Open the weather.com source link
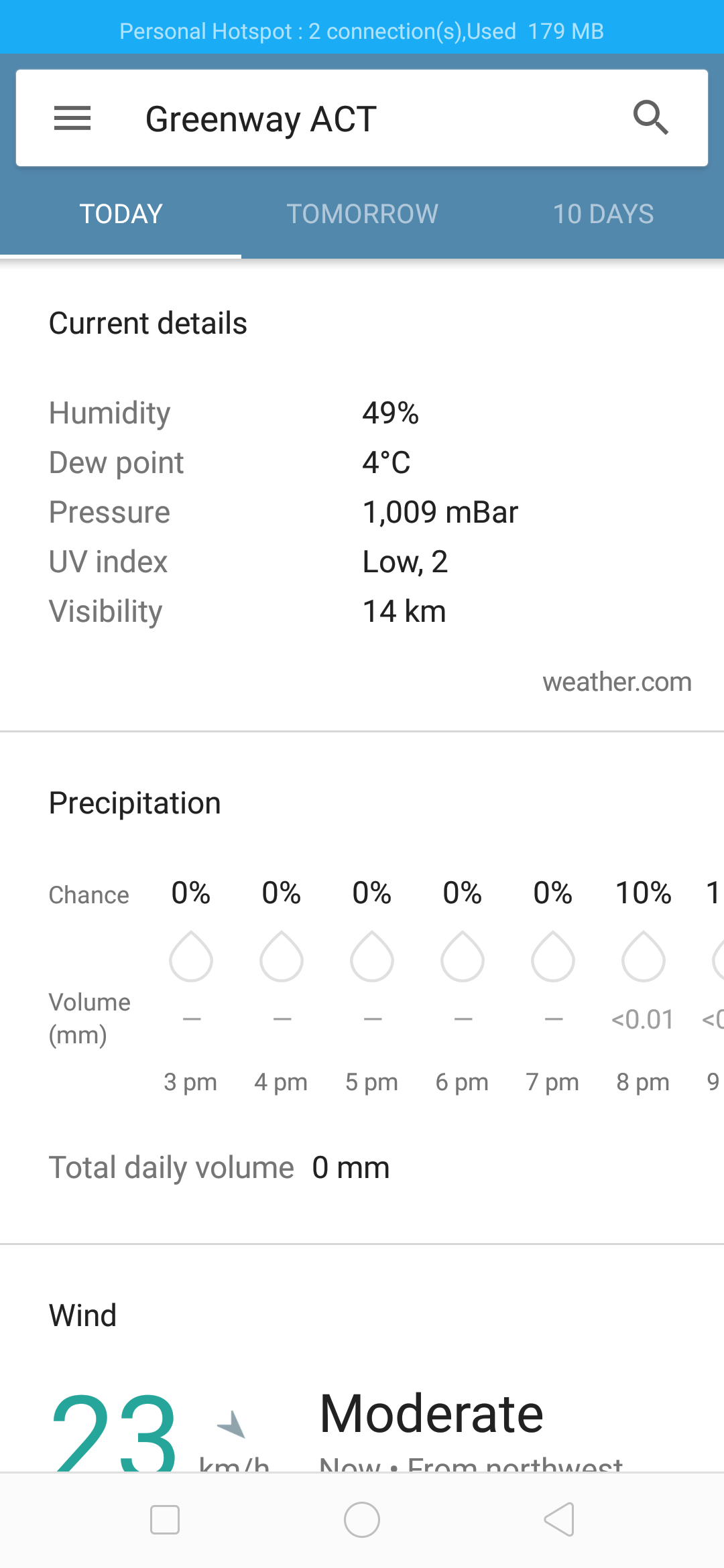Screen dimensions: 724x1568 [x=617, y=682]
